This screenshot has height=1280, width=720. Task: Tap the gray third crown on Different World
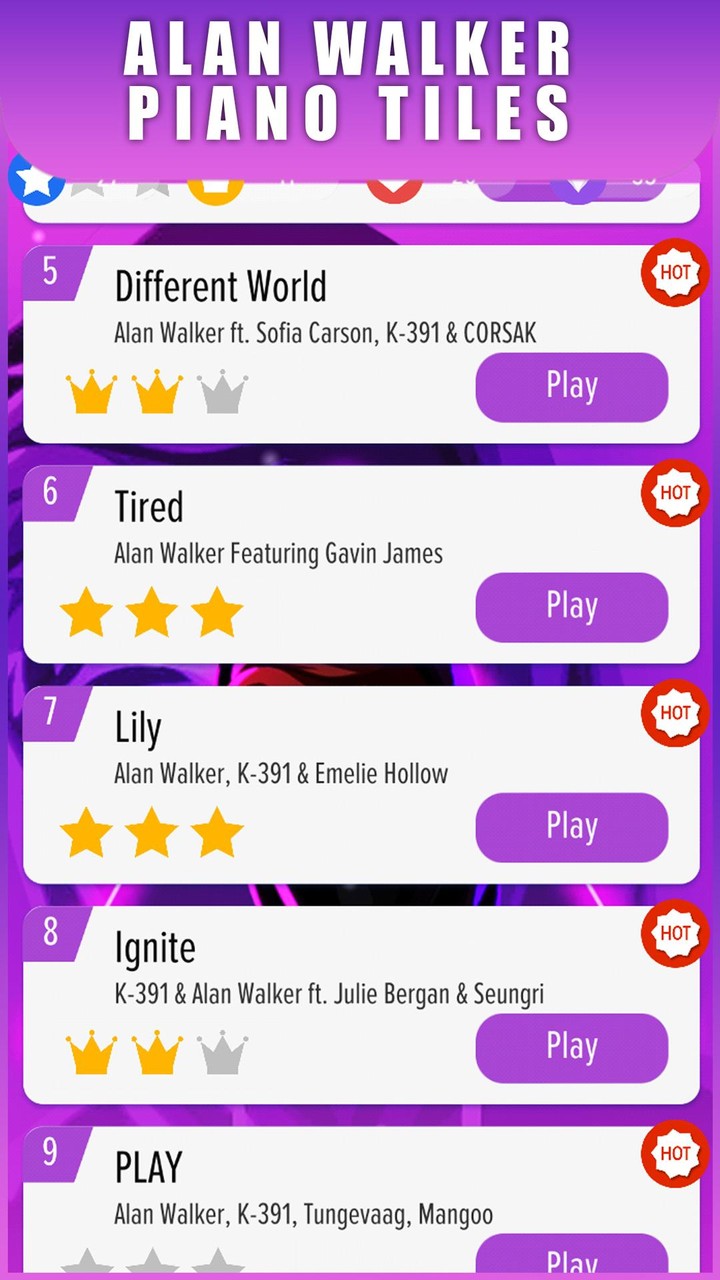point(222,392)
